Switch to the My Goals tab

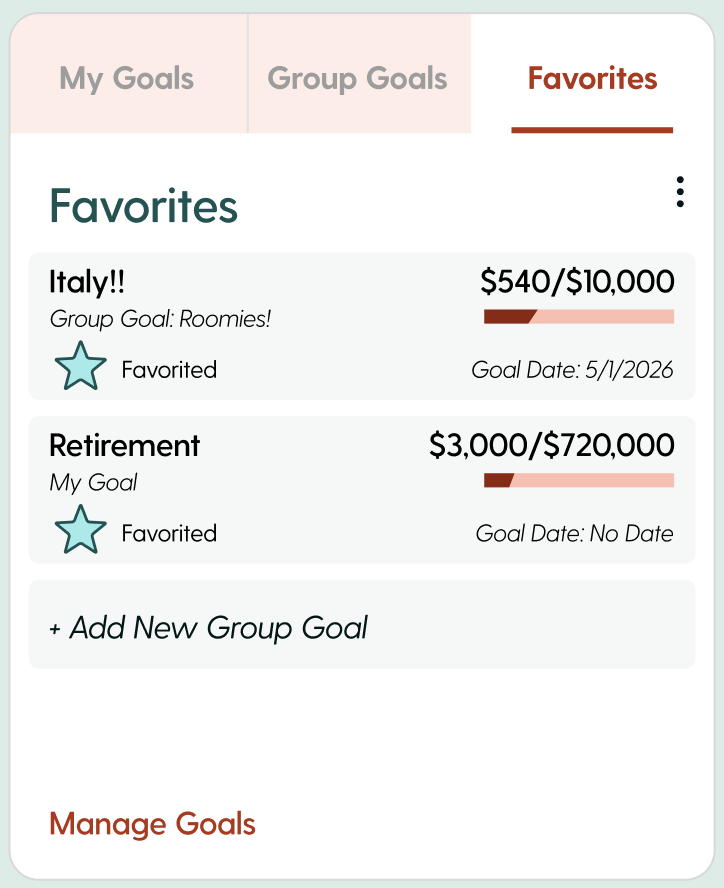[127, 78]
